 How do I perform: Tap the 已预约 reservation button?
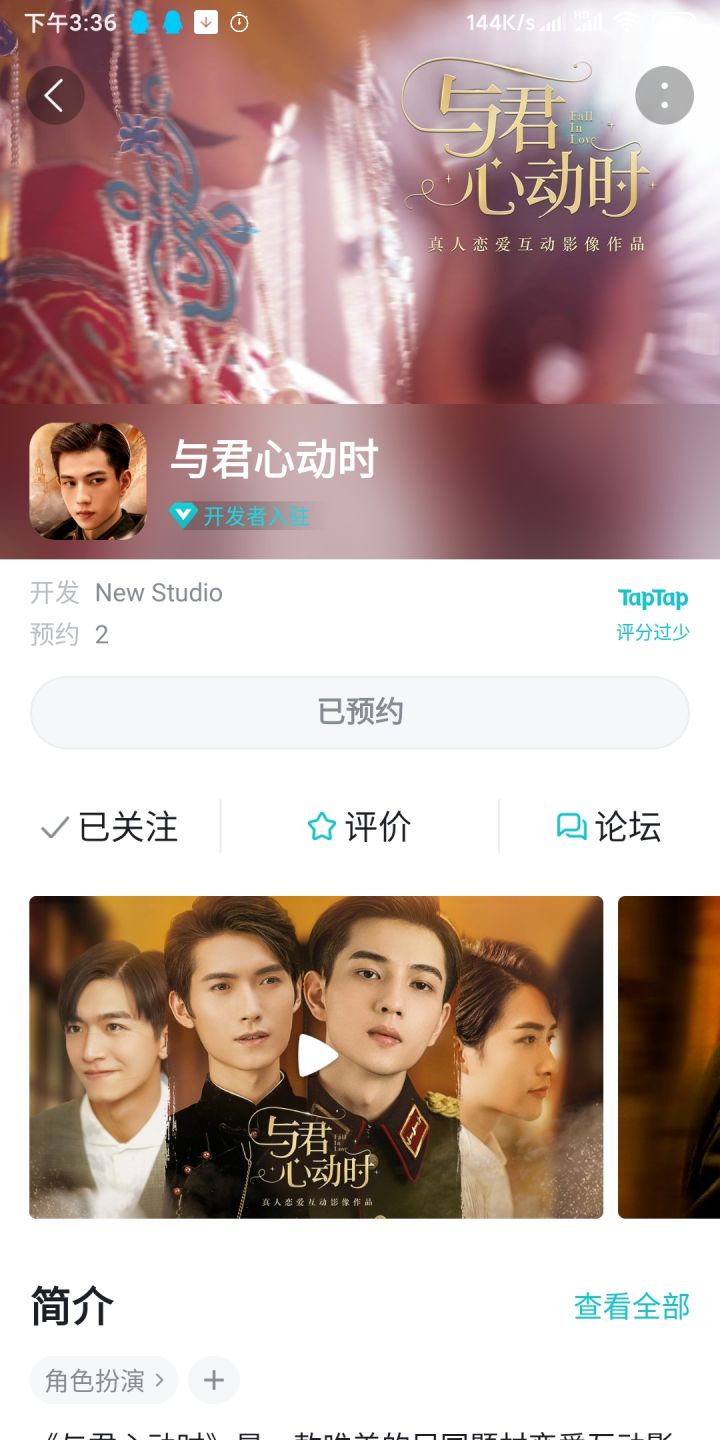tap(360, 712)
